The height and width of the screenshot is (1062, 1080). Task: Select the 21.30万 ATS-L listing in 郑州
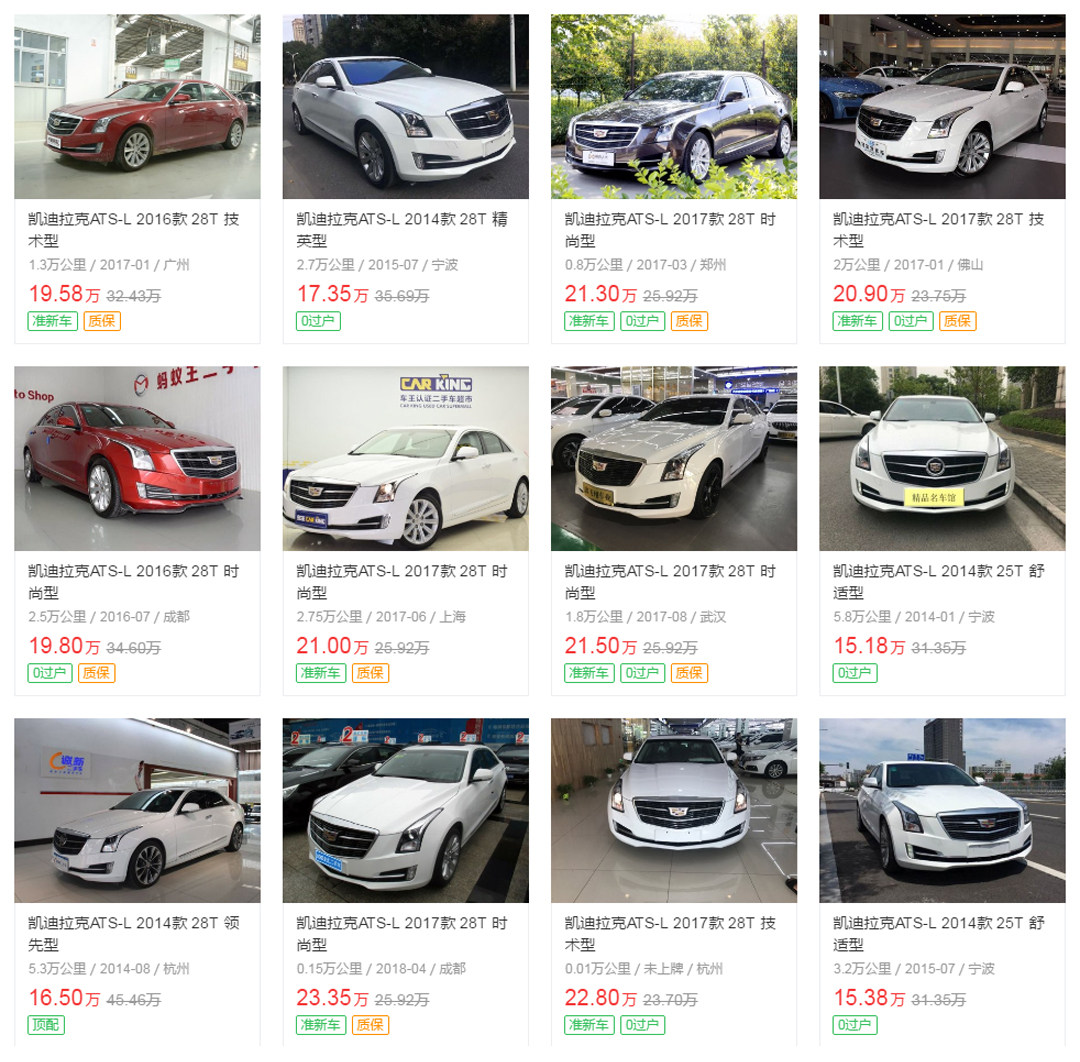point(673,107)
